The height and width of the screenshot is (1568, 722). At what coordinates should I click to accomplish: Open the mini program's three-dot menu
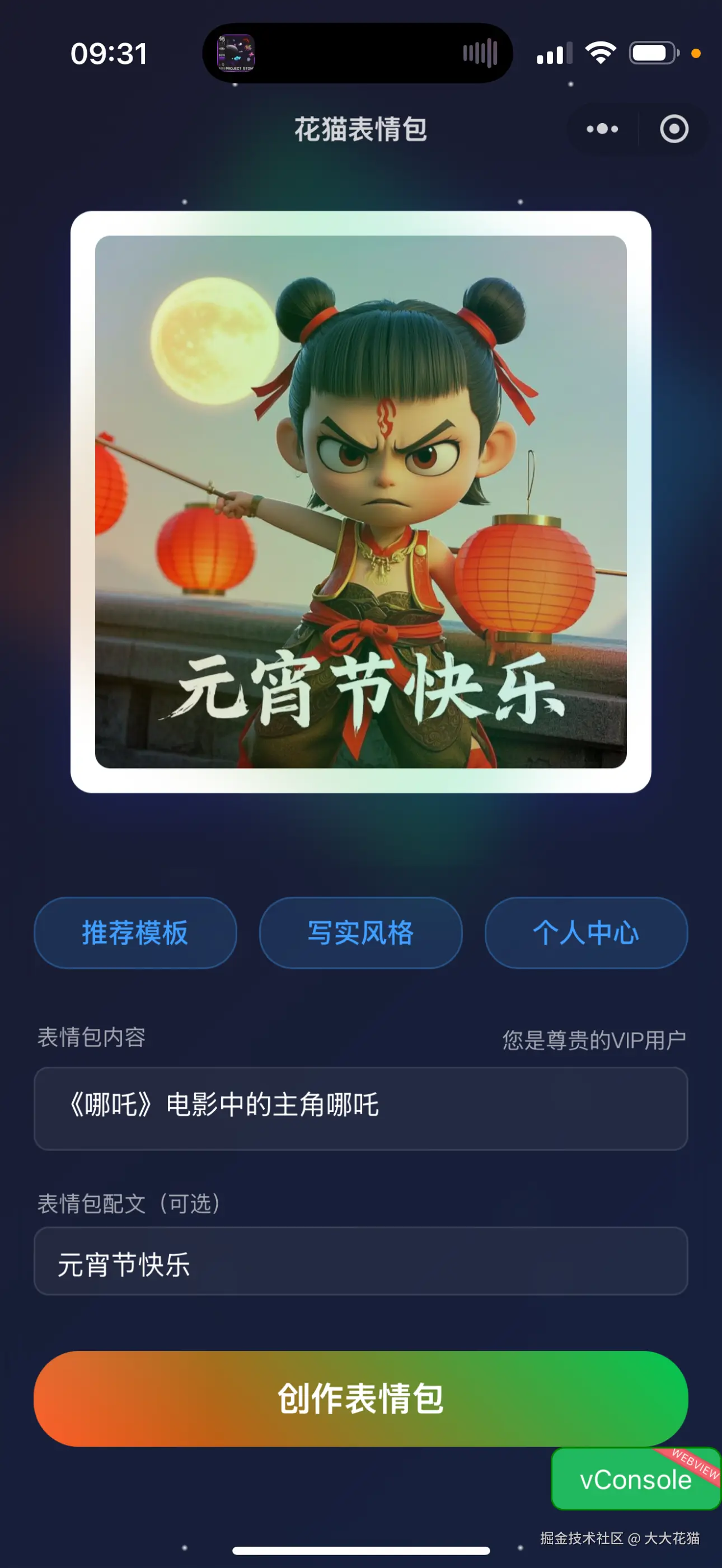(602, 129)
